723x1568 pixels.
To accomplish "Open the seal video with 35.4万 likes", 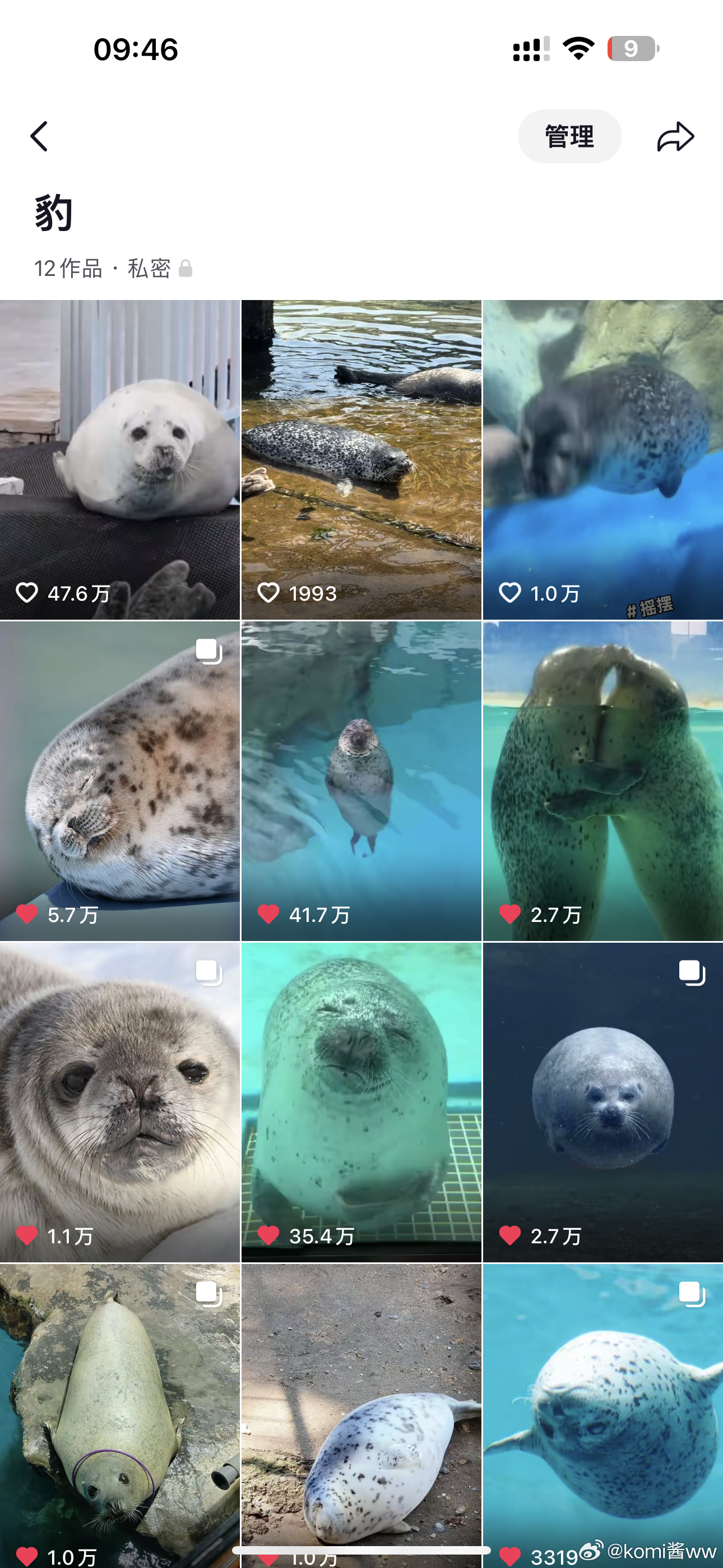I will [x=361, y=1102].
